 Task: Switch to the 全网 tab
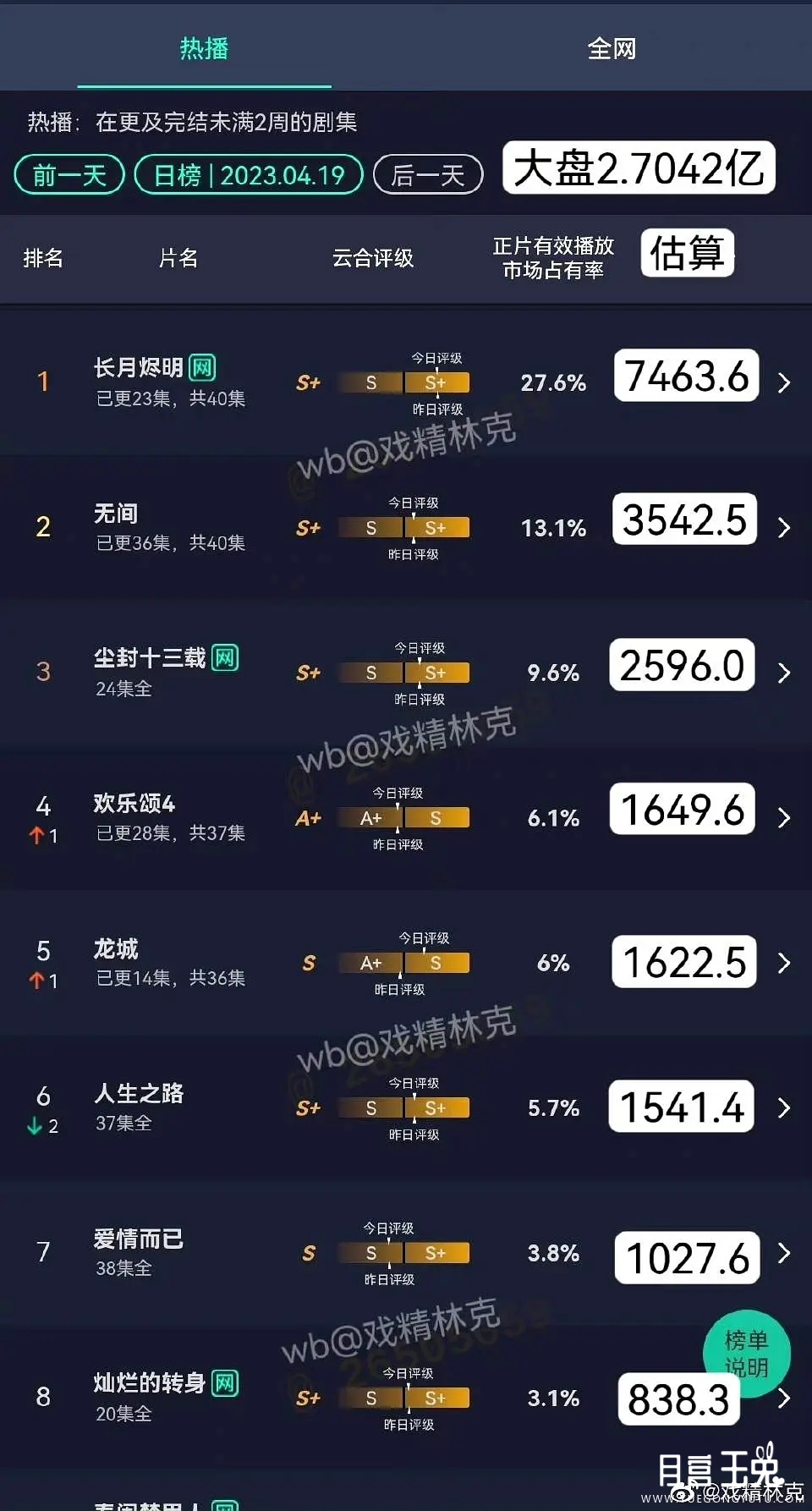point(611,48)
